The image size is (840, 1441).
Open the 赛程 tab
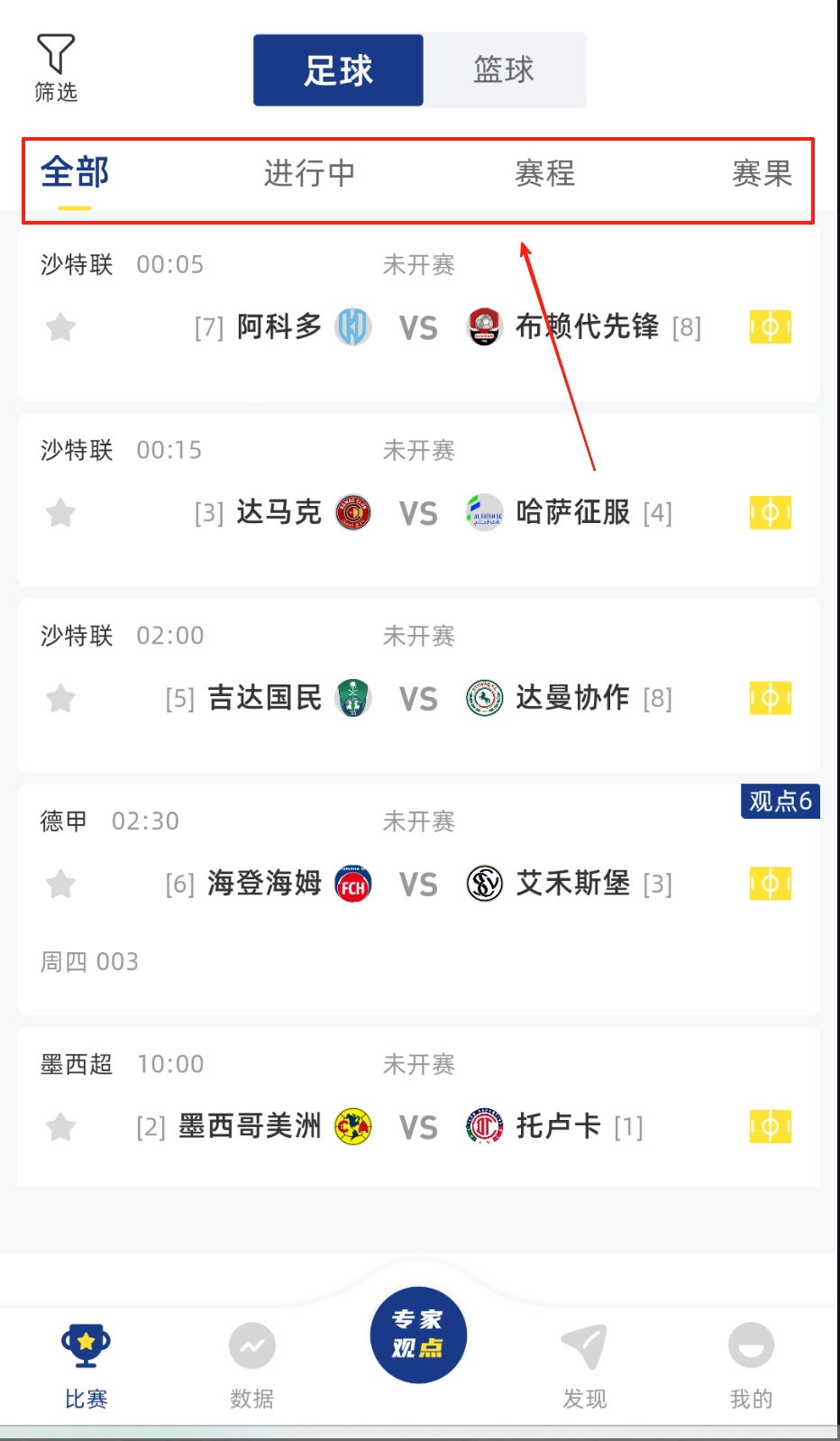point(544,173)
